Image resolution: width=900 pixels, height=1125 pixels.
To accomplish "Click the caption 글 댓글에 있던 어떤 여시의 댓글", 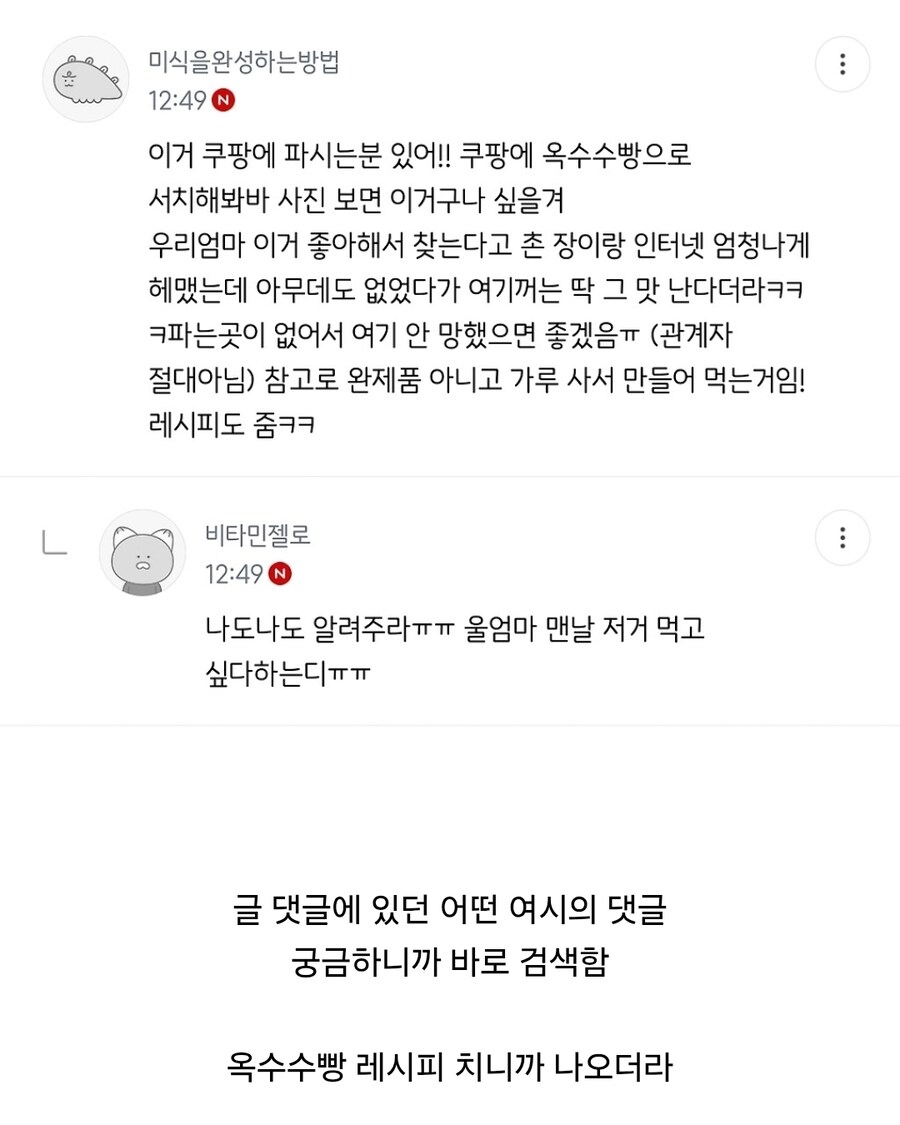I will [450, 909].
